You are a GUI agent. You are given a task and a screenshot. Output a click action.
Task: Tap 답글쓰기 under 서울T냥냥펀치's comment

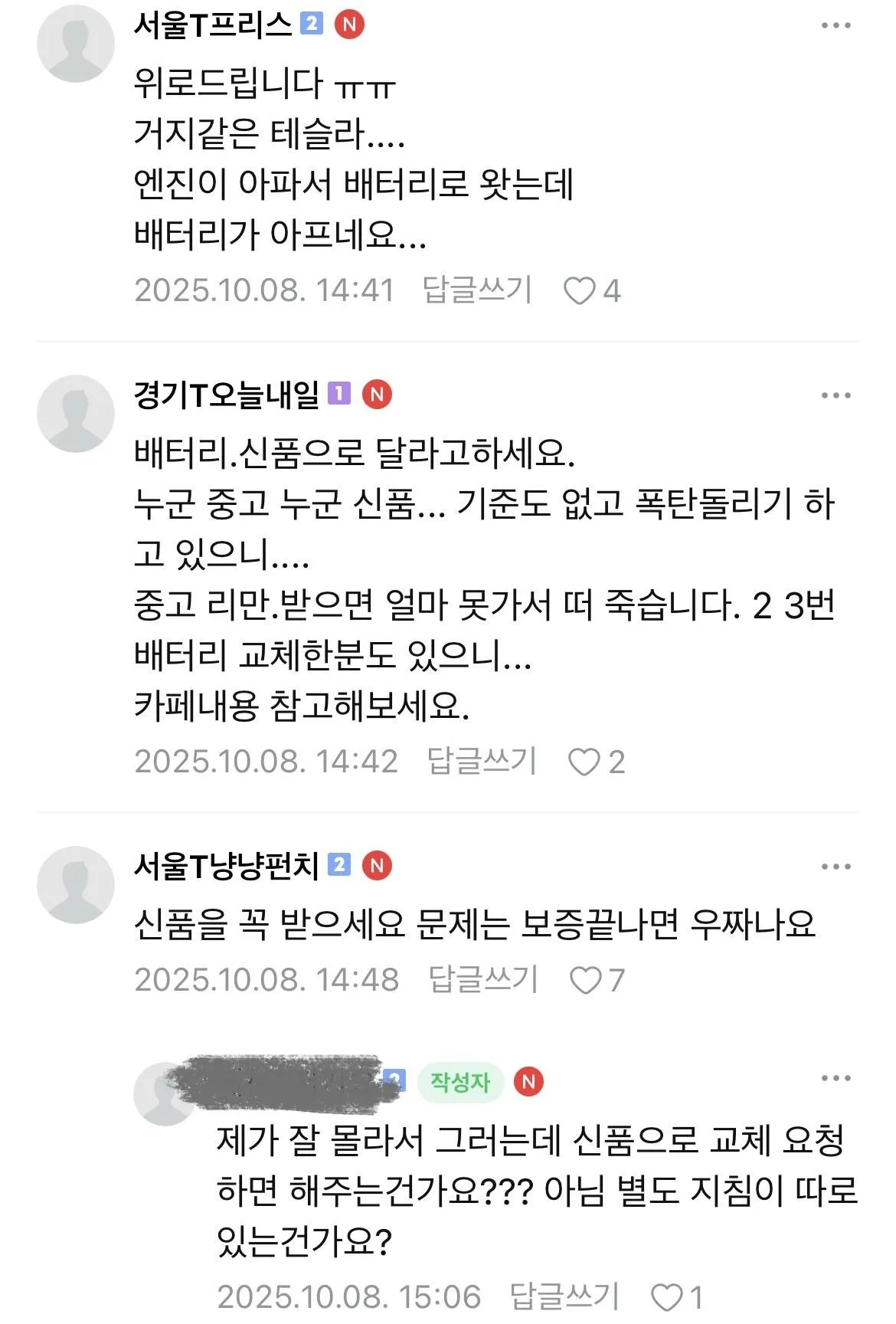coord(483,979)
